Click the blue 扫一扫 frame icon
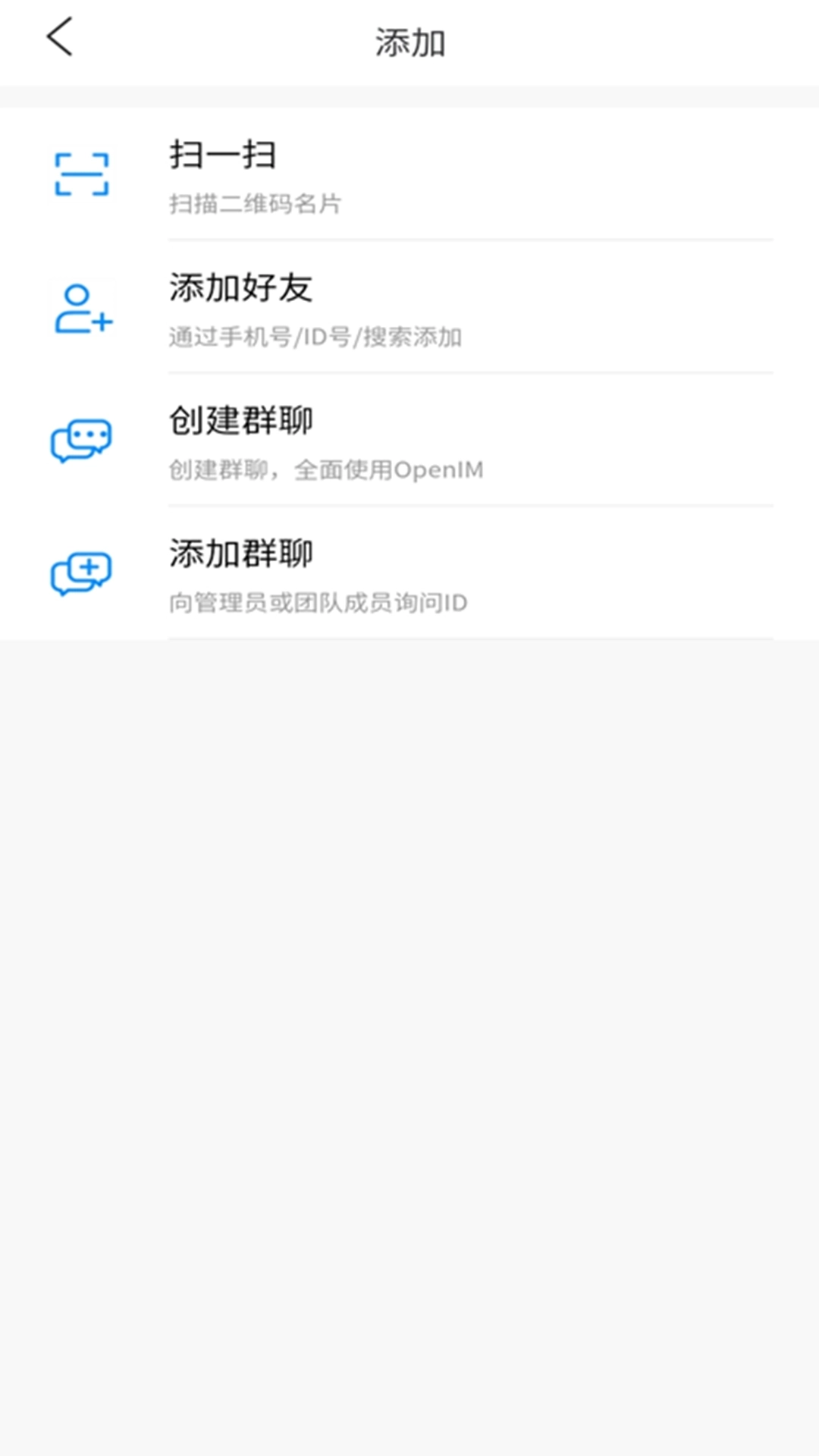 [x=80, y=174]
